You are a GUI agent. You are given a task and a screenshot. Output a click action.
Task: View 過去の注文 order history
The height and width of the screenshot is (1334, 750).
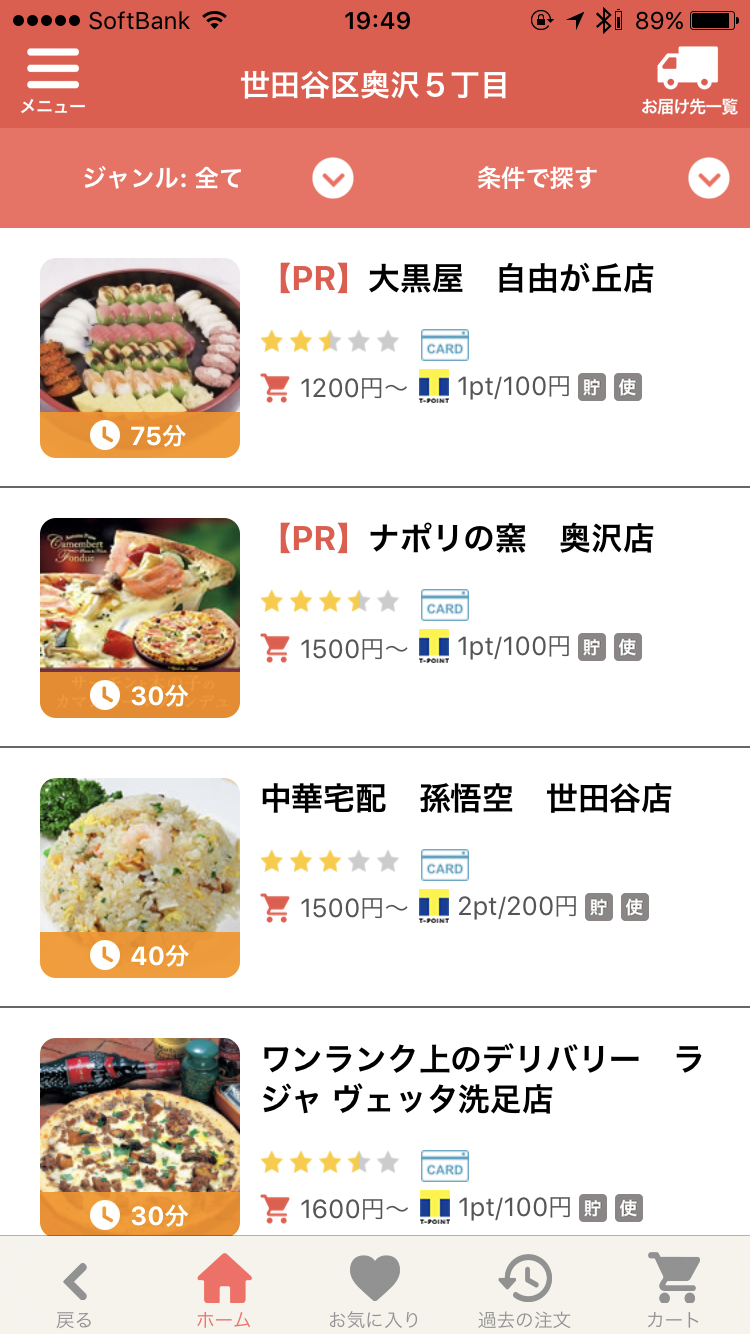[524, 1291]
